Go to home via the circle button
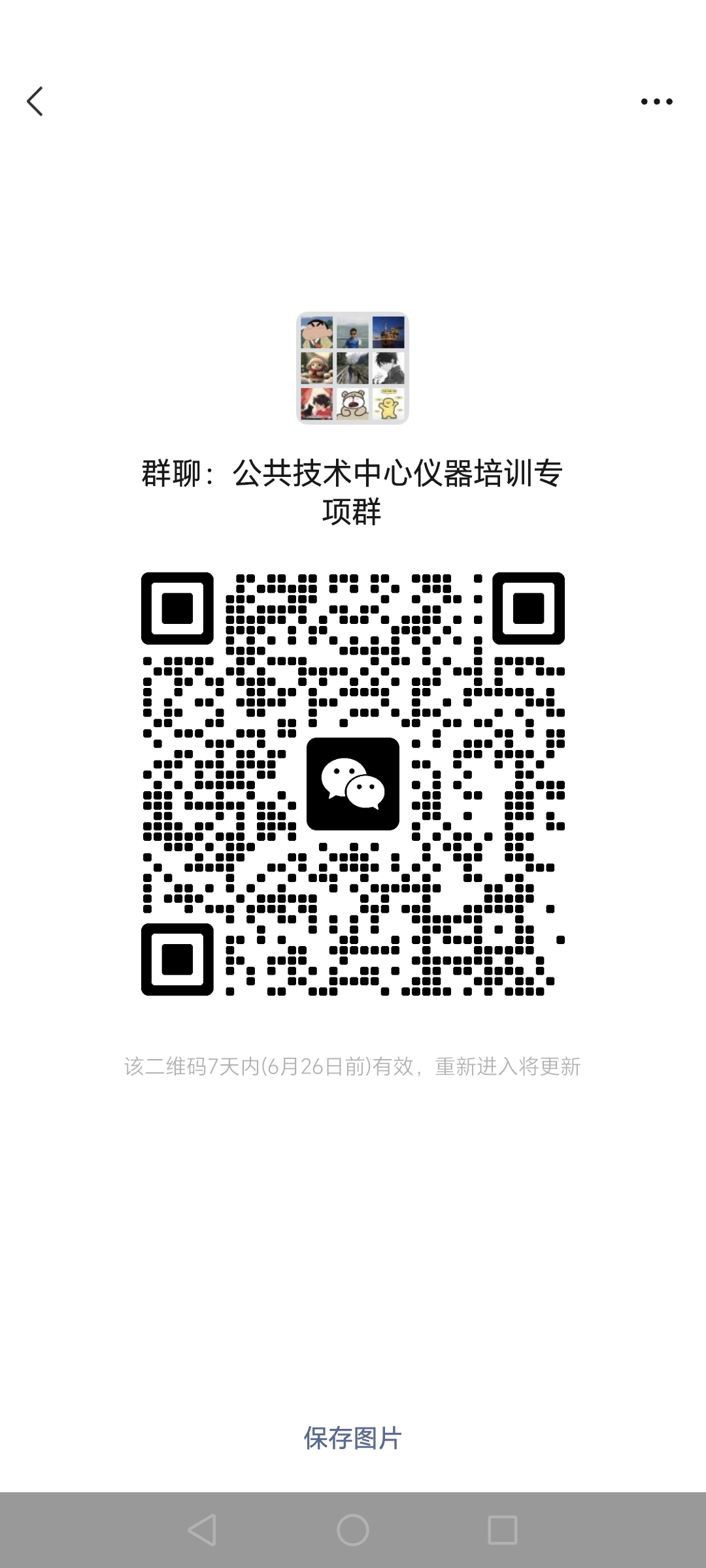Image resolution: width=706 pixels, height=1568 pixels. [353, 1529]
